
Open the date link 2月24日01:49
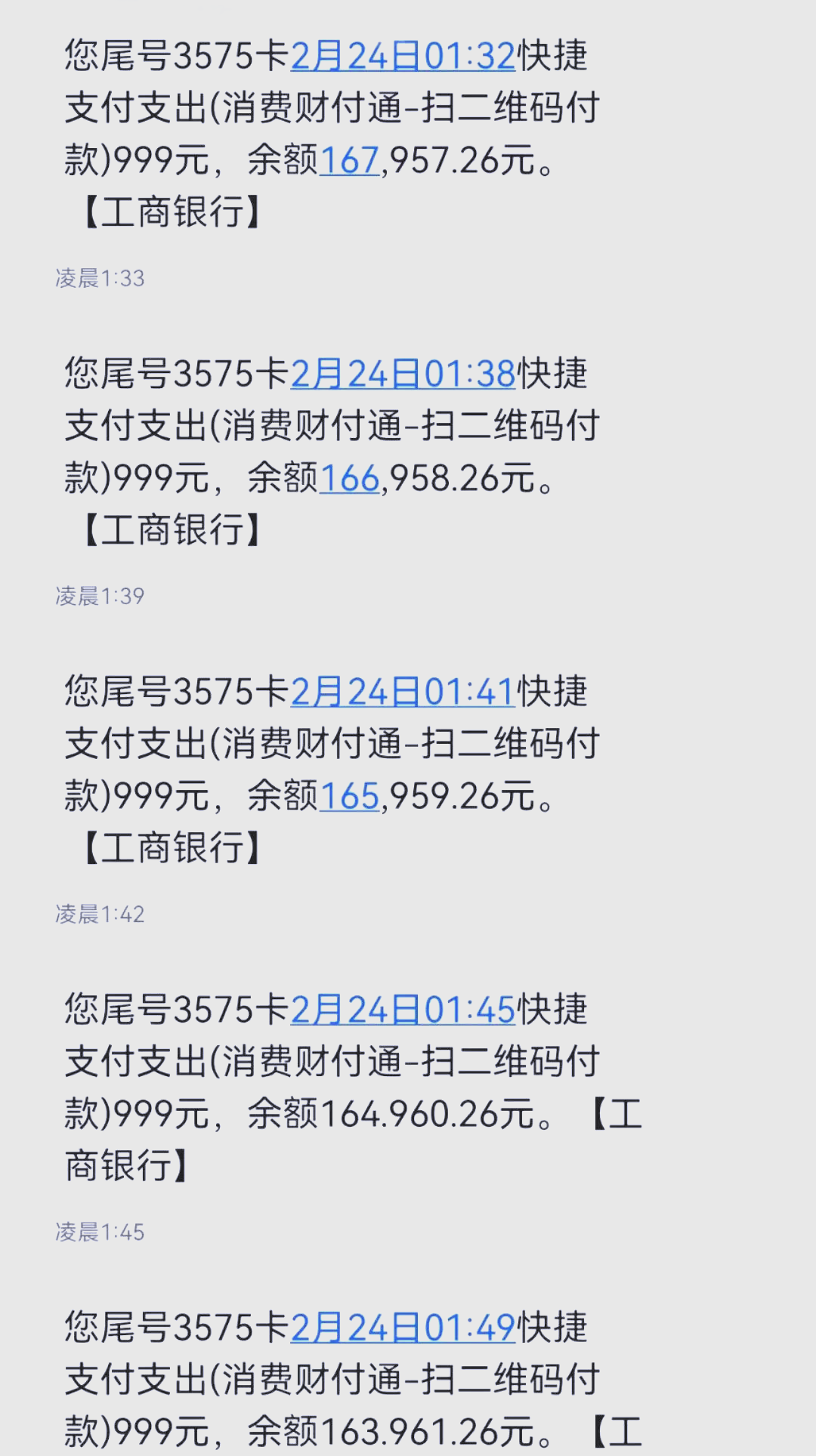coord(403,1328)
